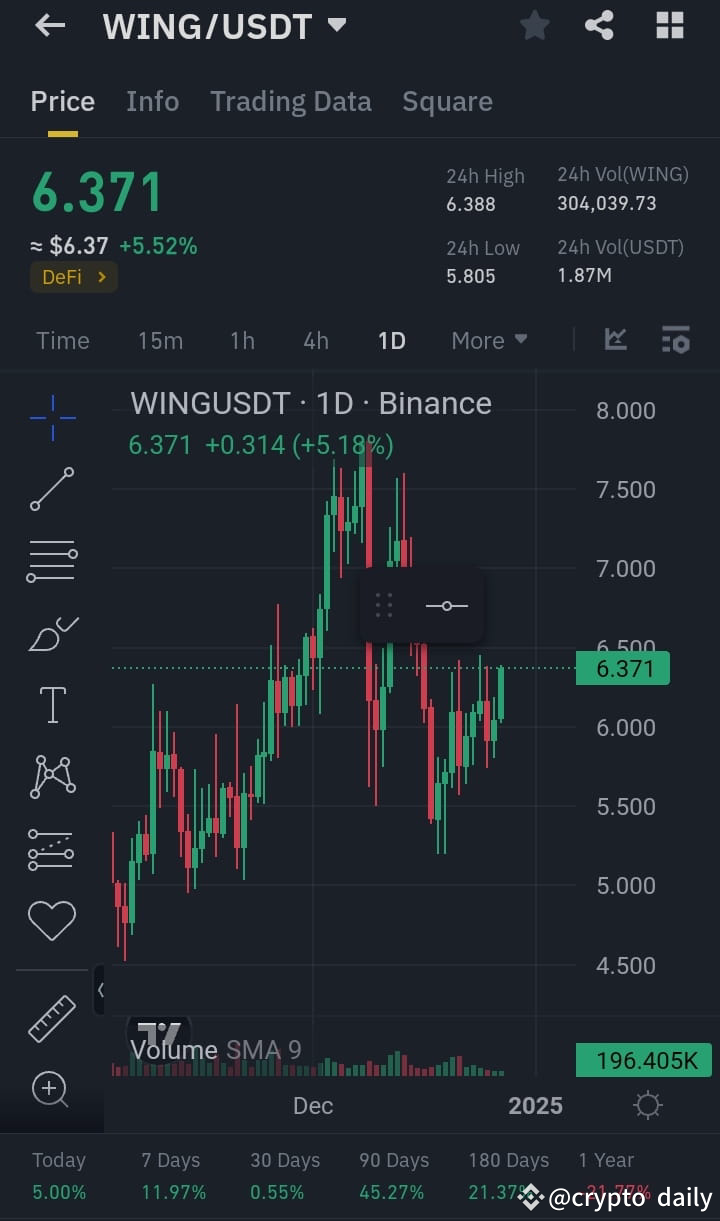The width and height of the screenshot is (720, 1221).
Task: Open the Square tab
Action: (447, 101)
